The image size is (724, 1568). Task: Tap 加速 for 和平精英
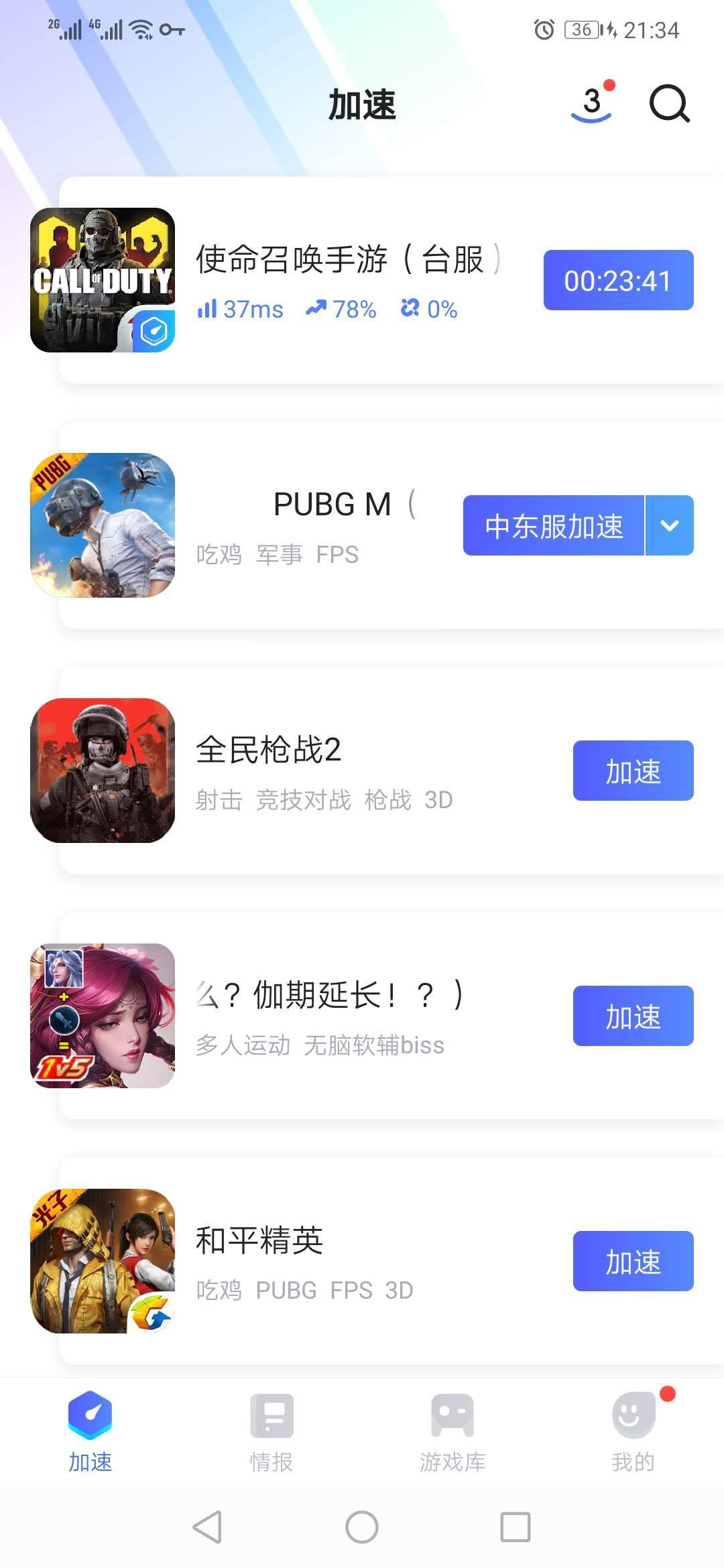point(633,1261)
